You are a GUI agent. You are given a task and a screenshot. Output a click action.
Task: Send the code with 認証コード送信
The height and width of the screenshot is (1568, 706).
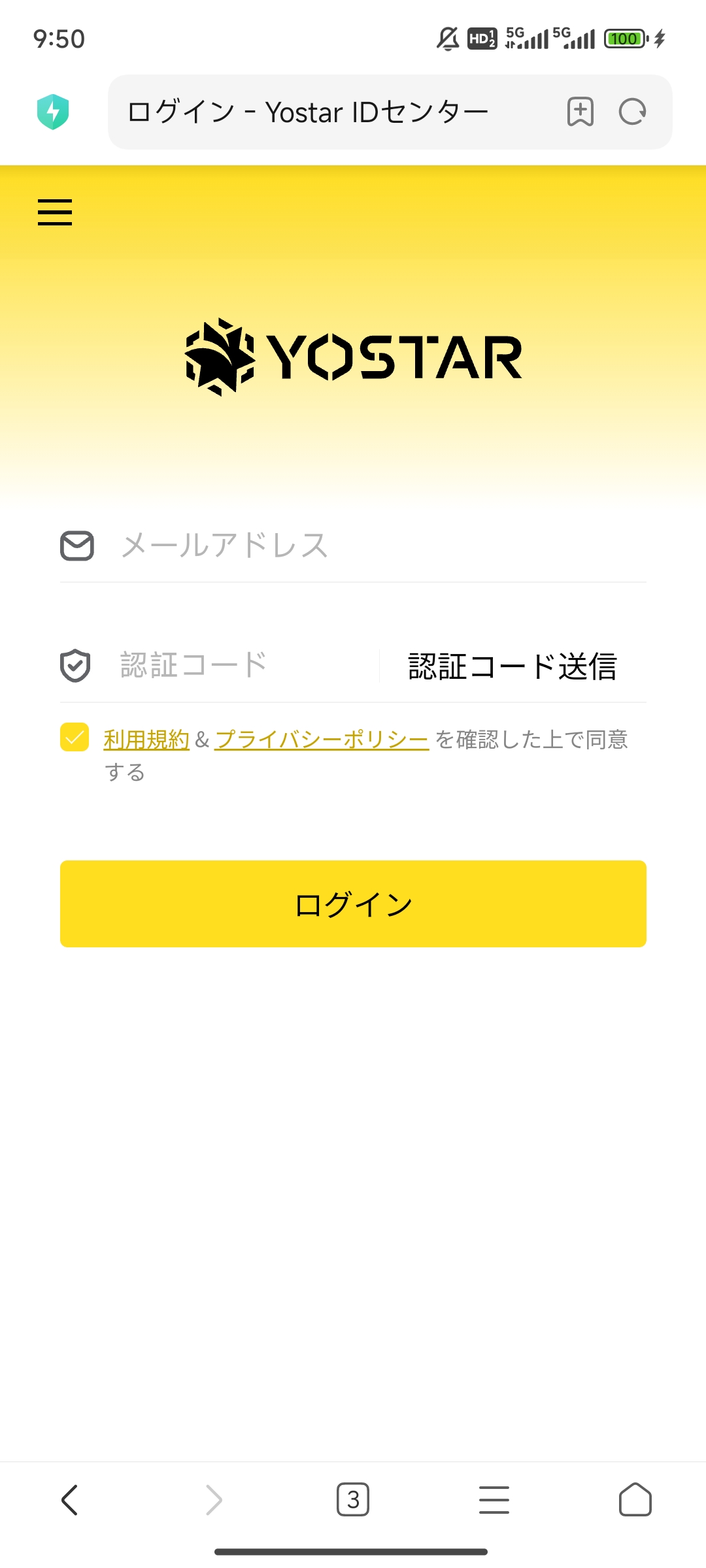point(513,666)
